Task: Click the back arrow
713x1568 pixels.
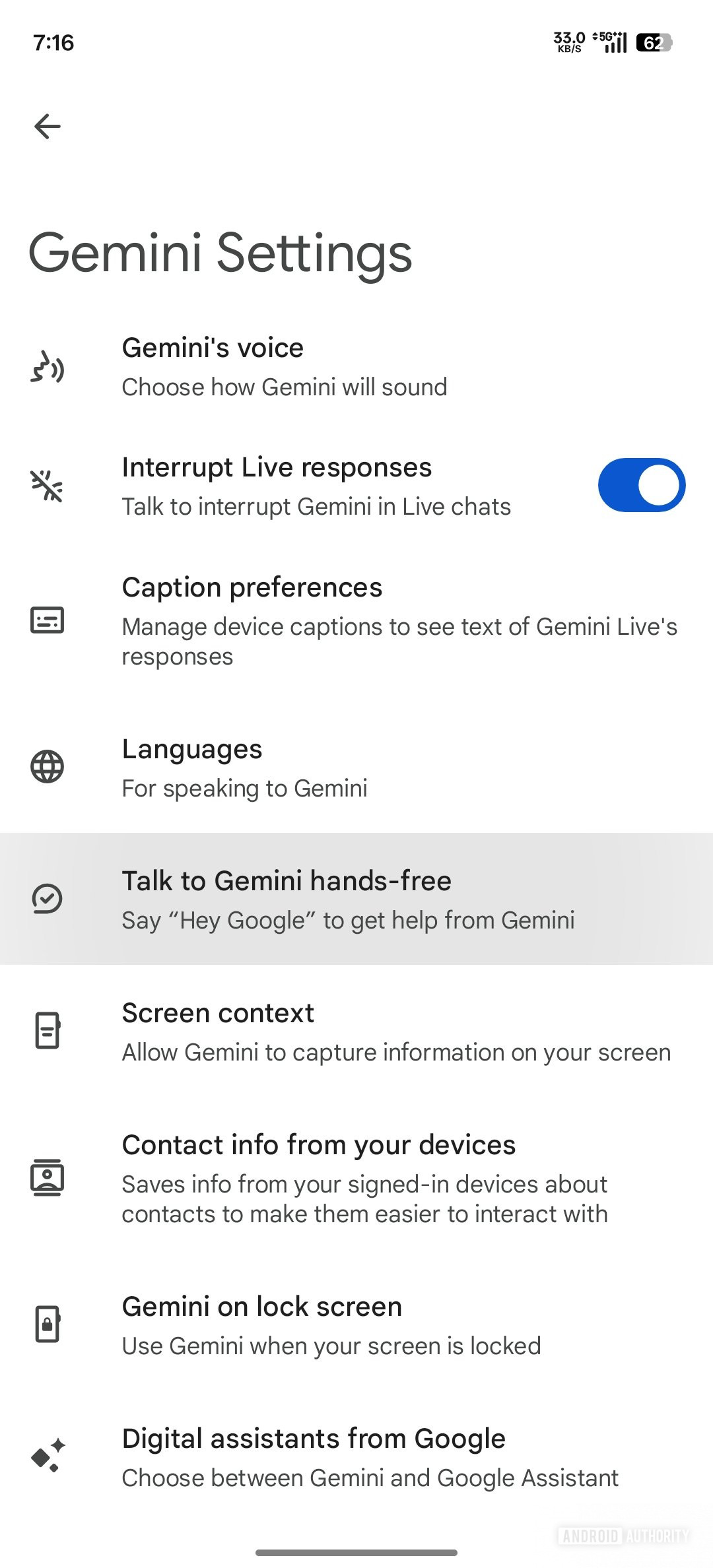Action: (47, 126)
